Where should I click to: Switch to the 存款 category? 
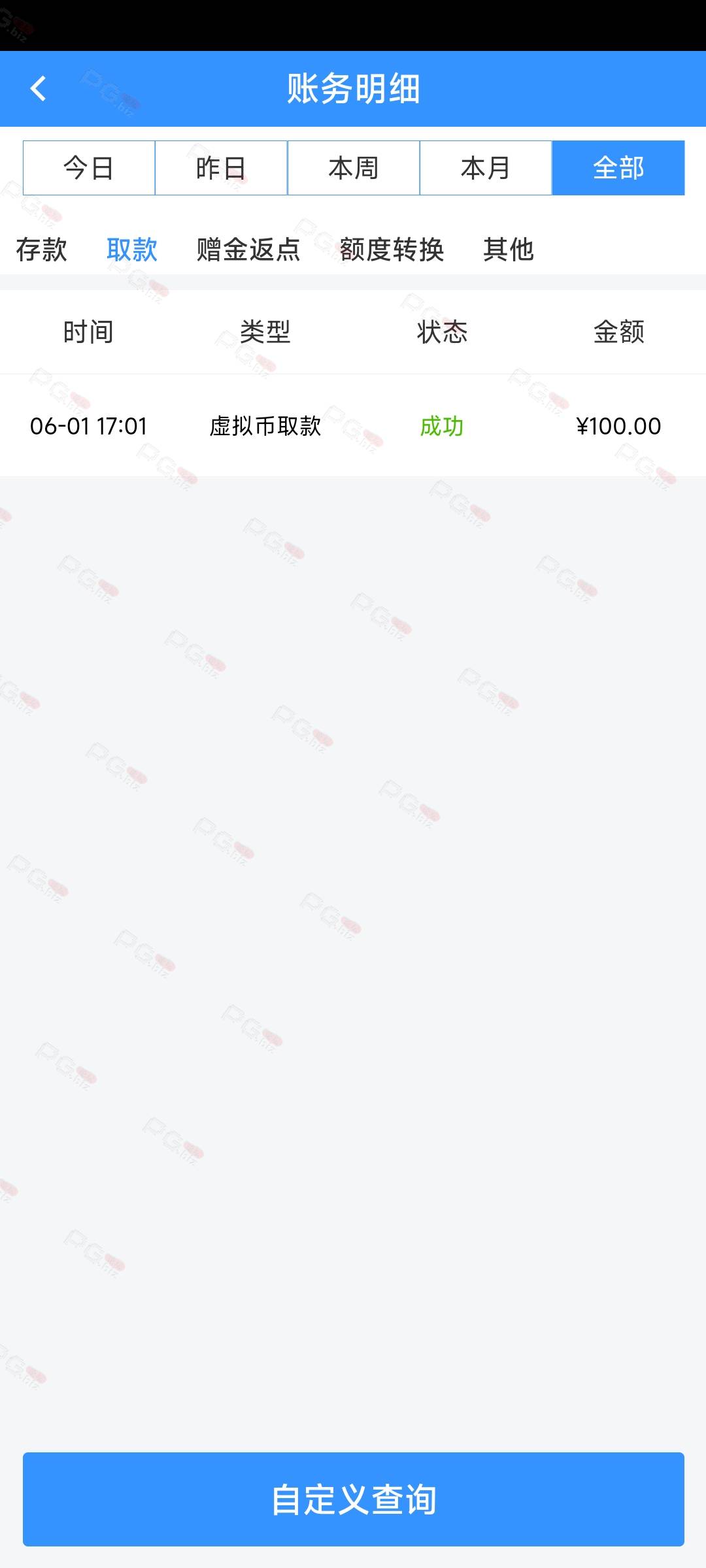click(41, 250)
